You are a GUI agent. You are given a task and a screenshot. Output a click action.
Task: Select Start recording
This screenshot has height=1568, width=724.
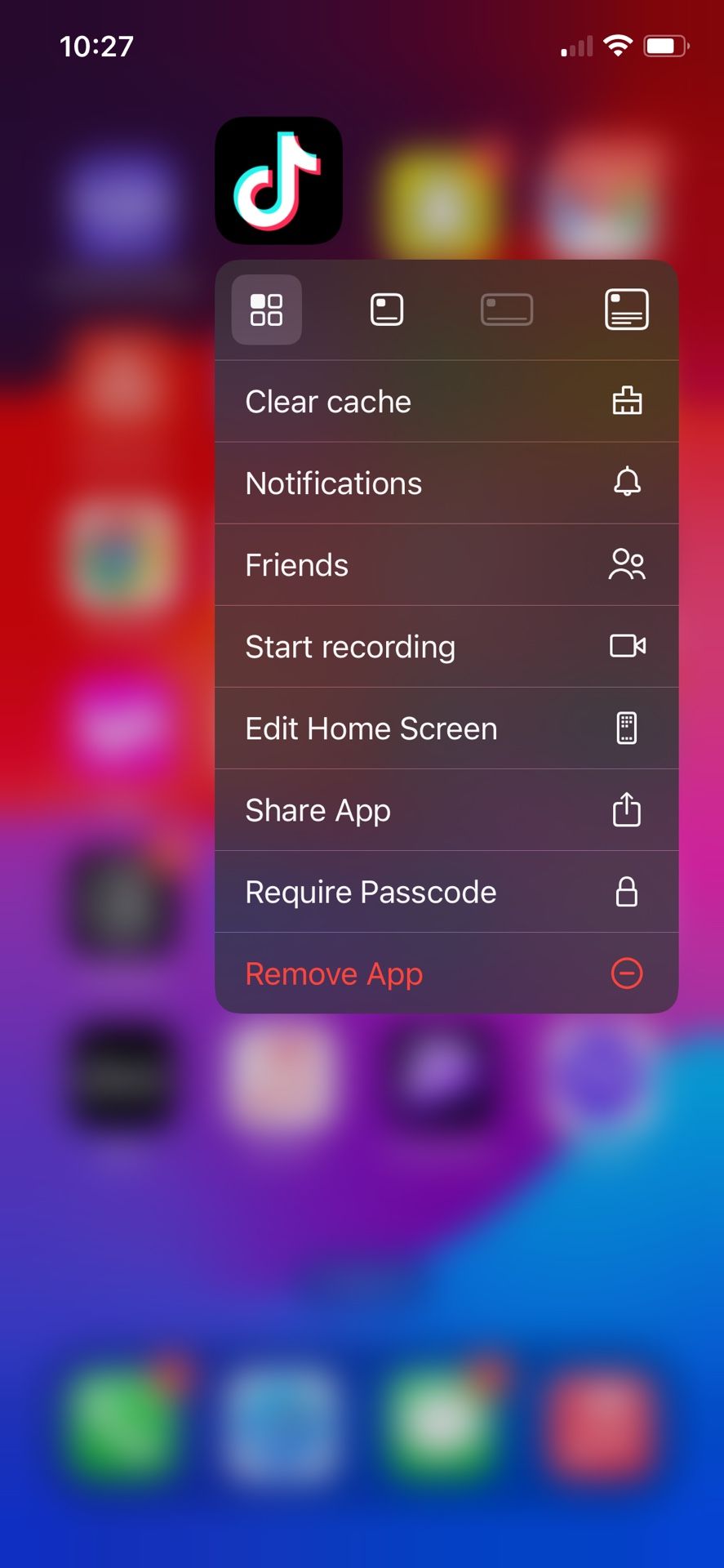point(446,647)
